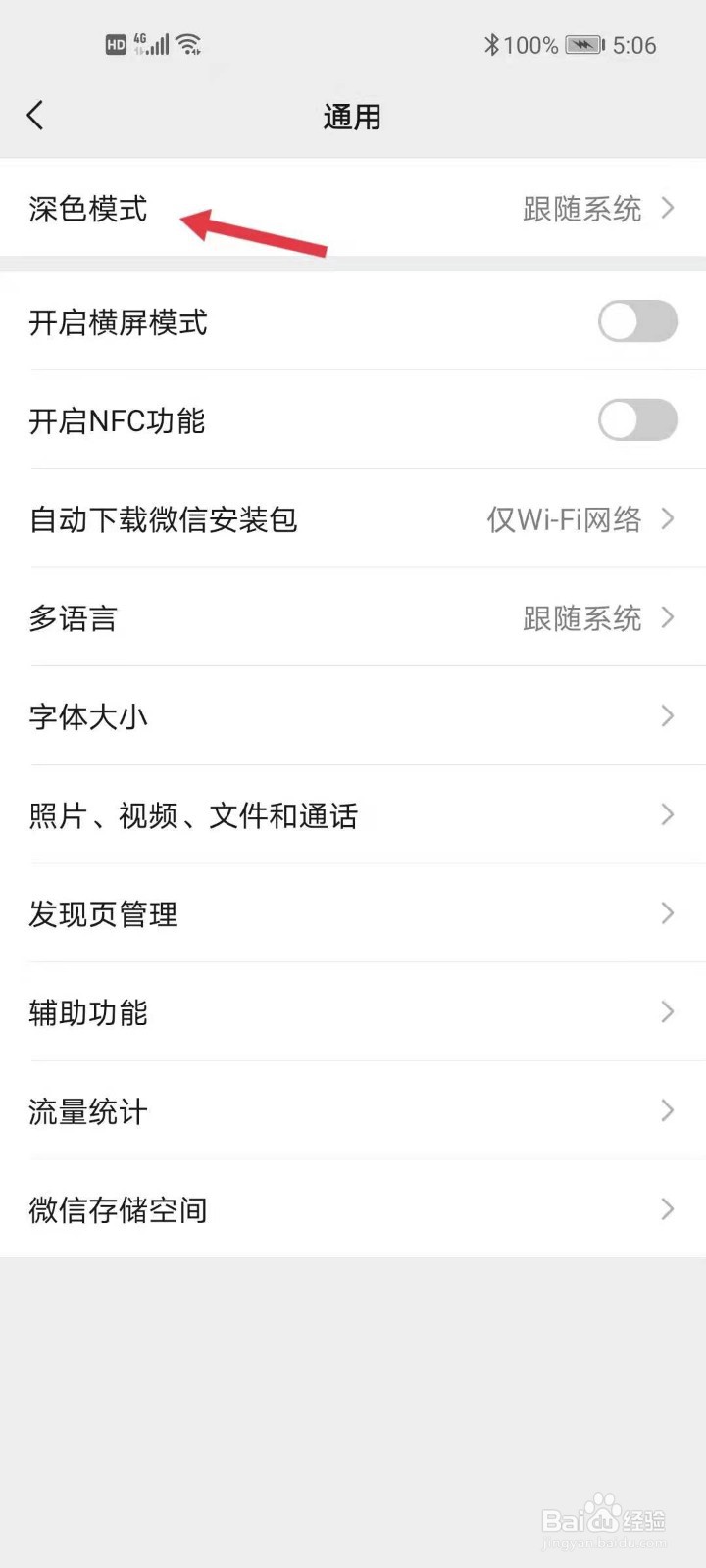Tap the back arrow to exit General settings

36,115
